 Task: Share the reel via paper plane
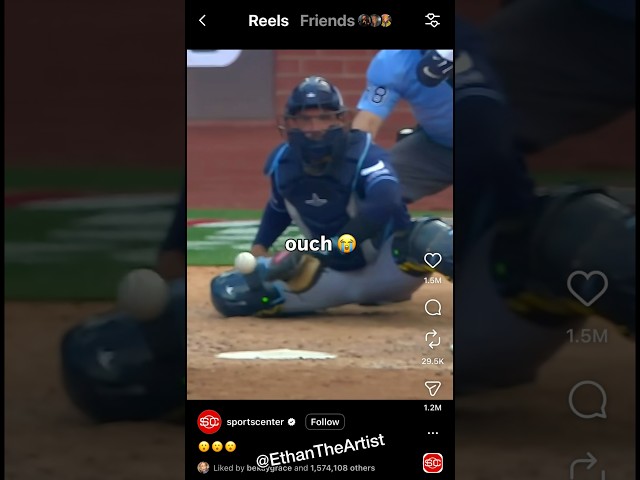tap(432, 388)
